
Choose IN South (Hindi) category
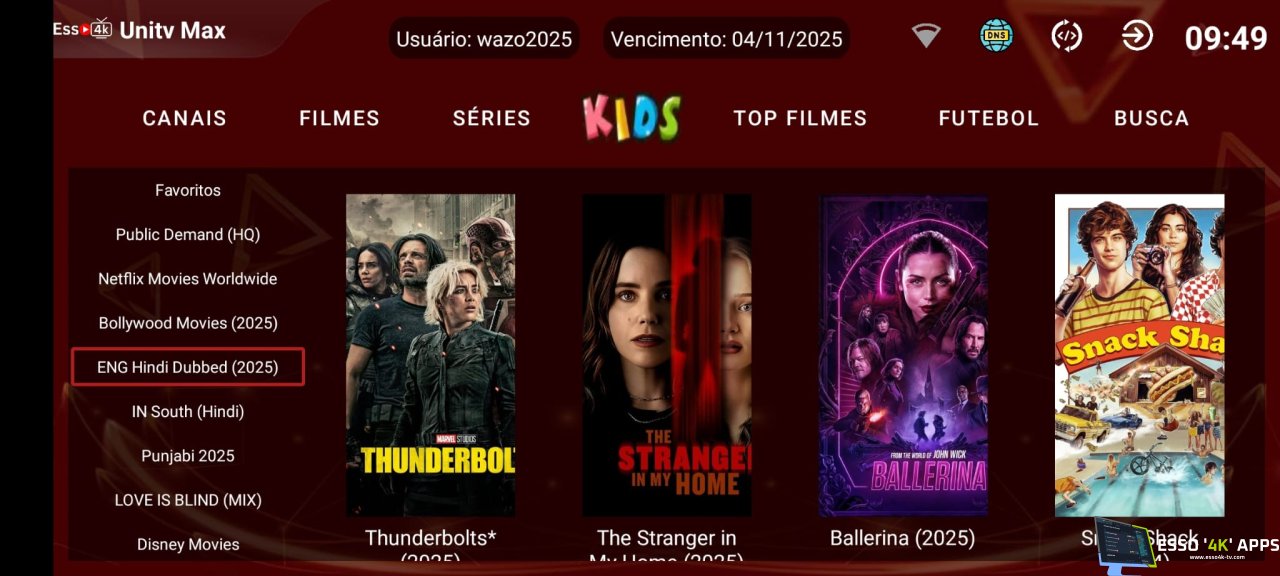188,411
